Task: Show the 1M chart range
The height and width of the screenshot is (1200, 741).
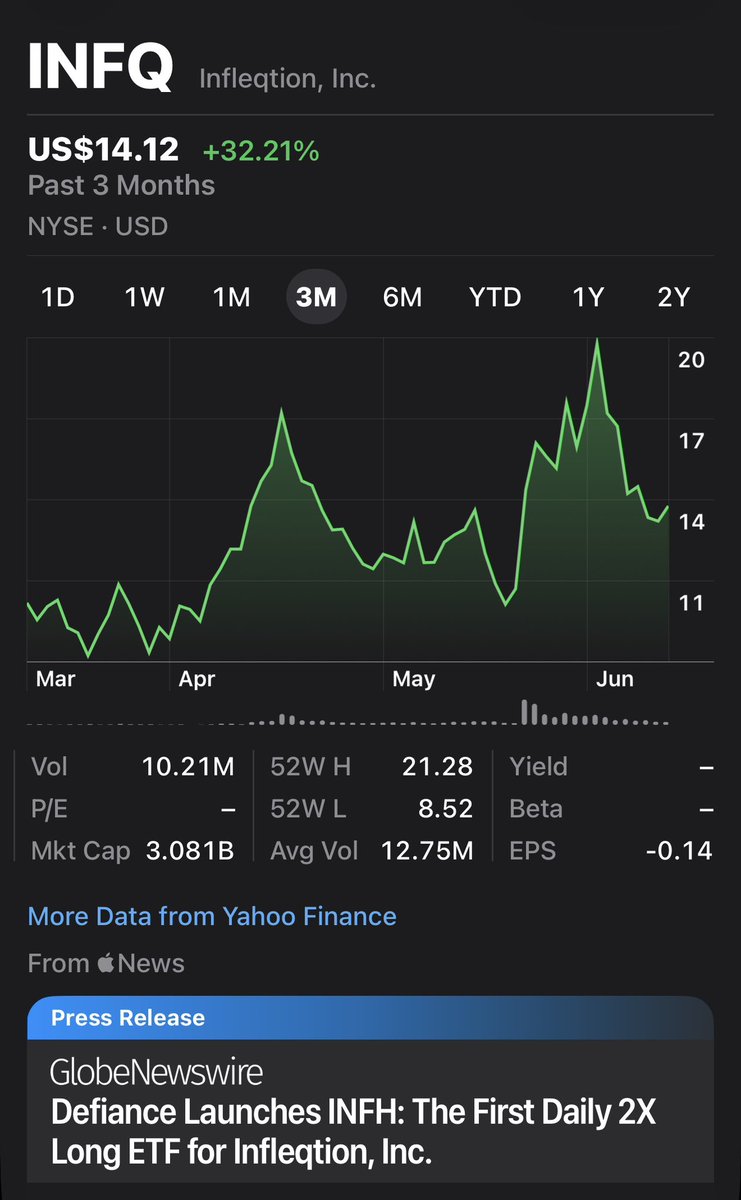Action: click(x=231, y=297)
